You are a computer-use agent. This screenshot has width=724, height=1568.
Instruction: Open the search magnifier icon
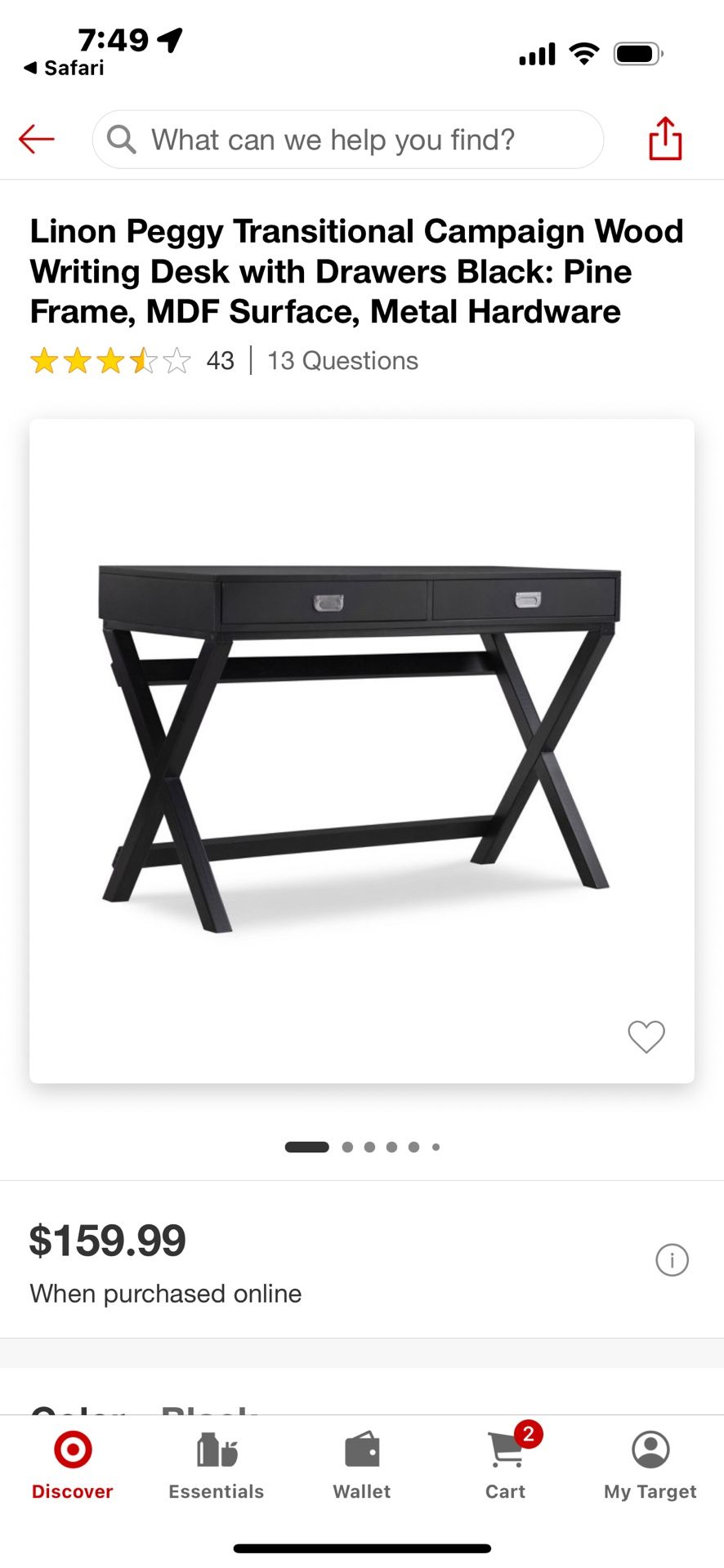pyautogui.click(x=120, y=139)
